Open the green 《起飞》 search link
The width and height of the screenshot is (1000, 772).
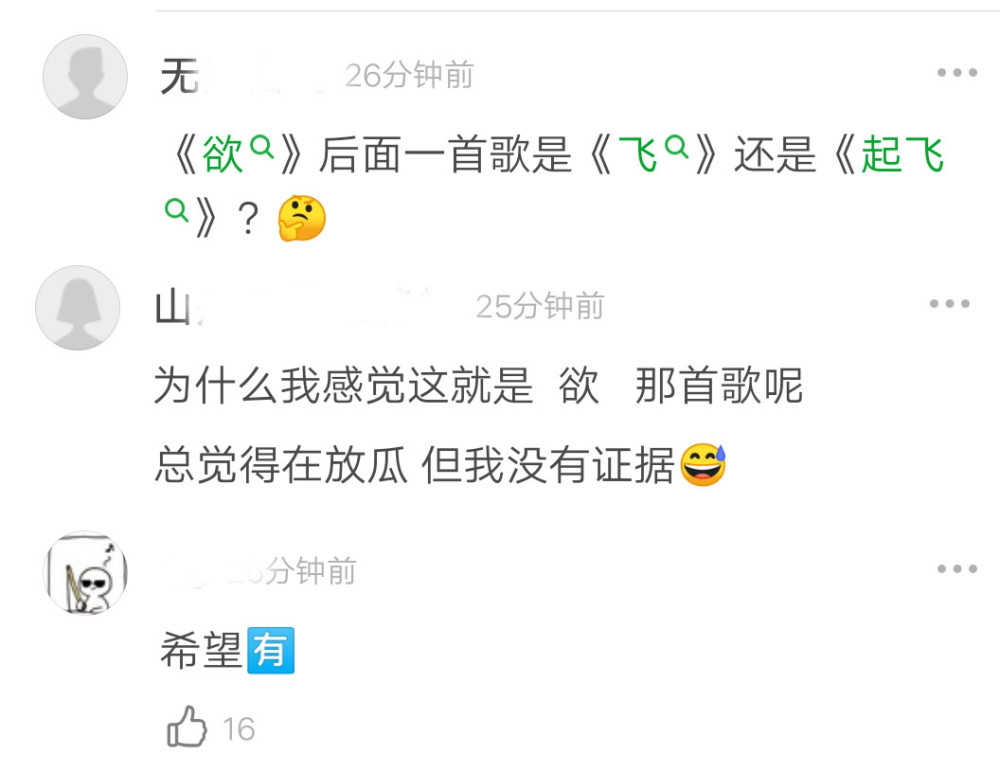(x=902, y=156)
